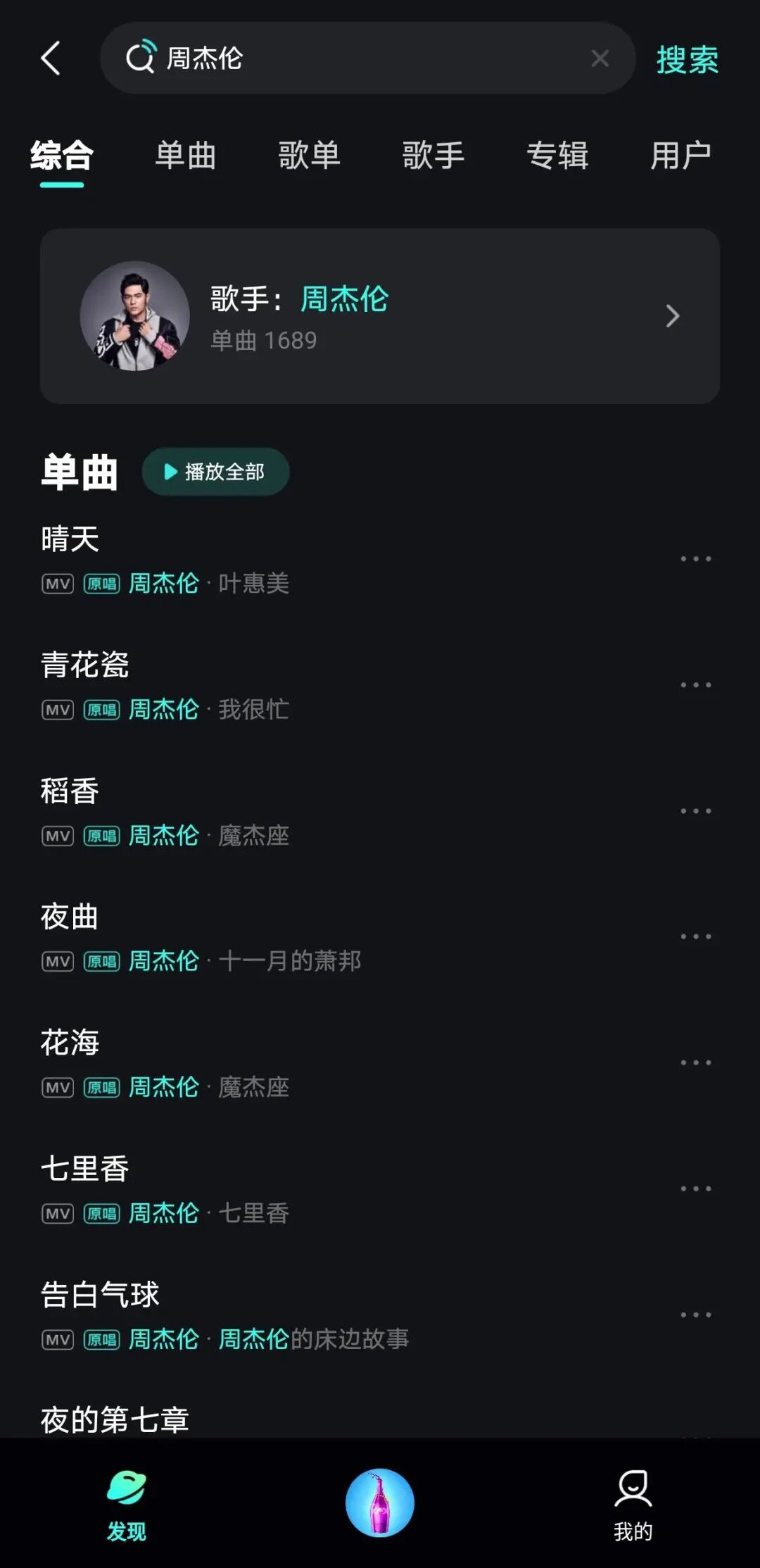Go back using the arrow icon
The width and height of the screenshot is (760, 1568).
[x=51, y=58]
